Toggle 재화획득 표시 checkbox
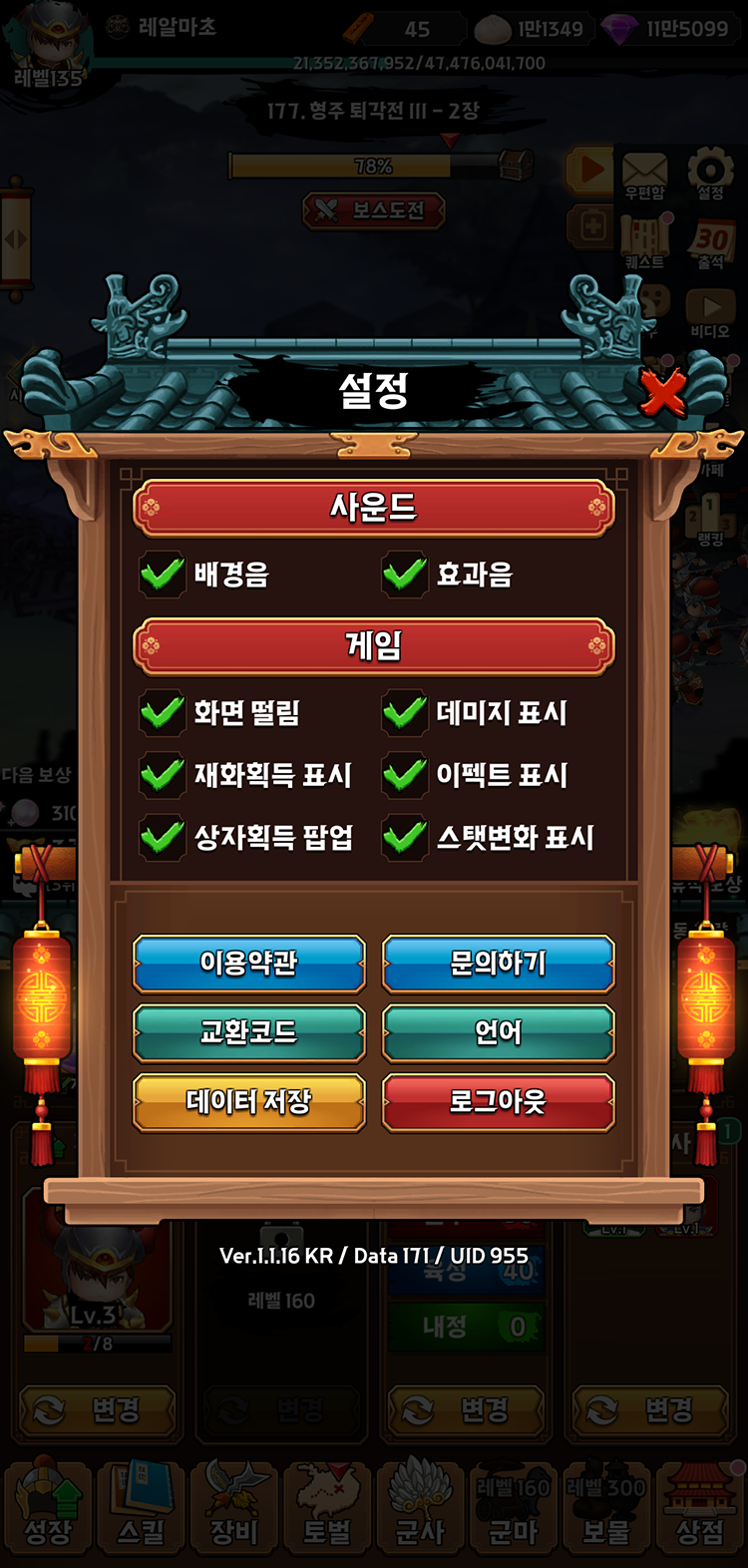Screen dimensions: 748x1568 point(163,775)
